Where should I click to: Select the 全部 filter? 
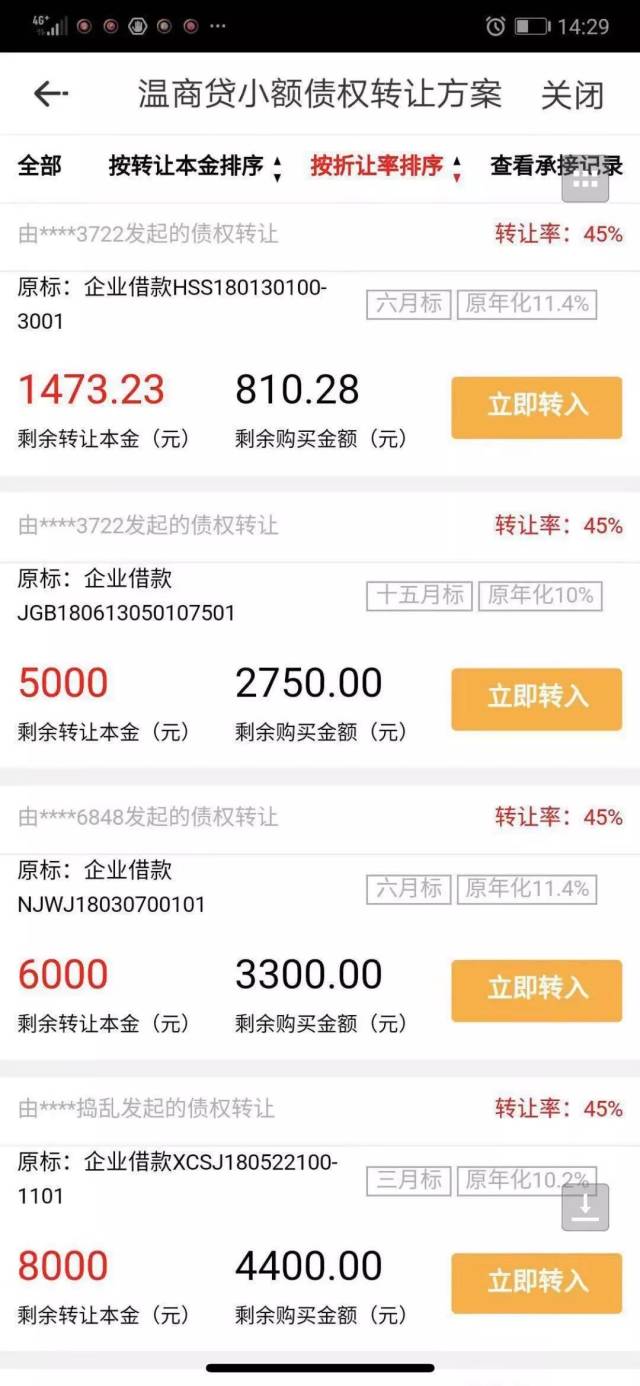click(x=39, y=166)
